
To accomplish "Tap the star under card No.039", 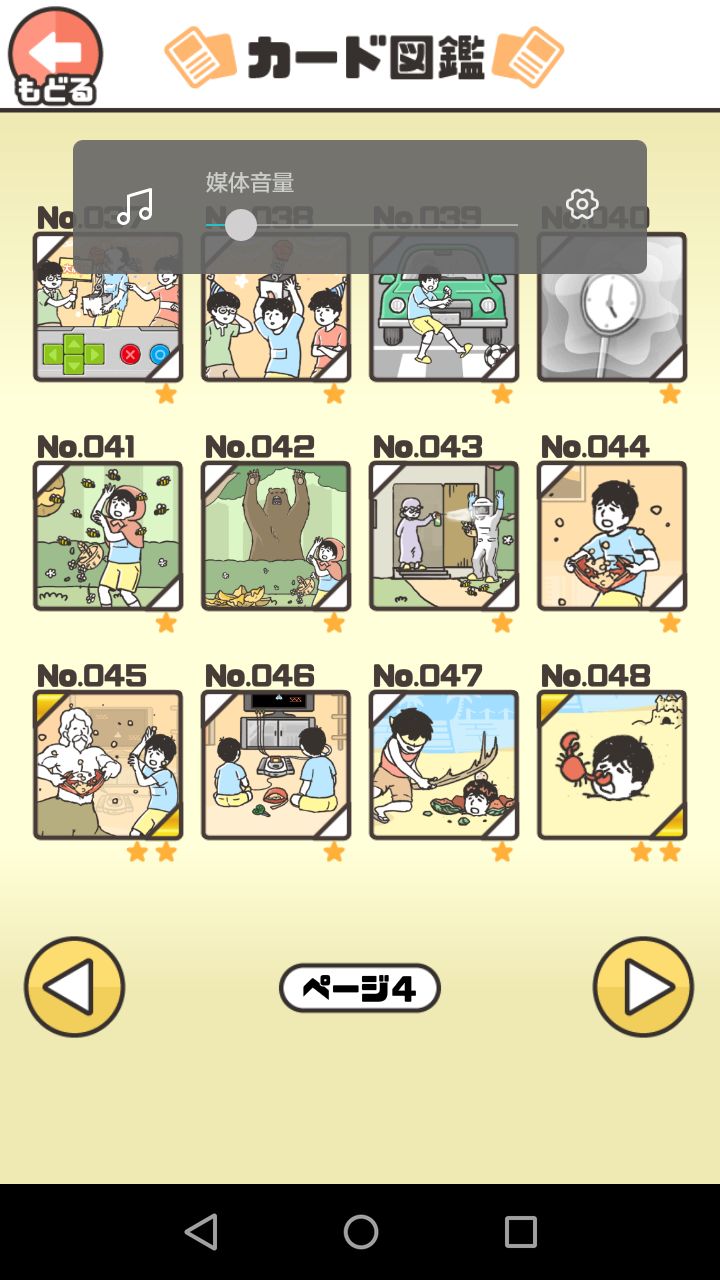I will click(x=502, y=394).
